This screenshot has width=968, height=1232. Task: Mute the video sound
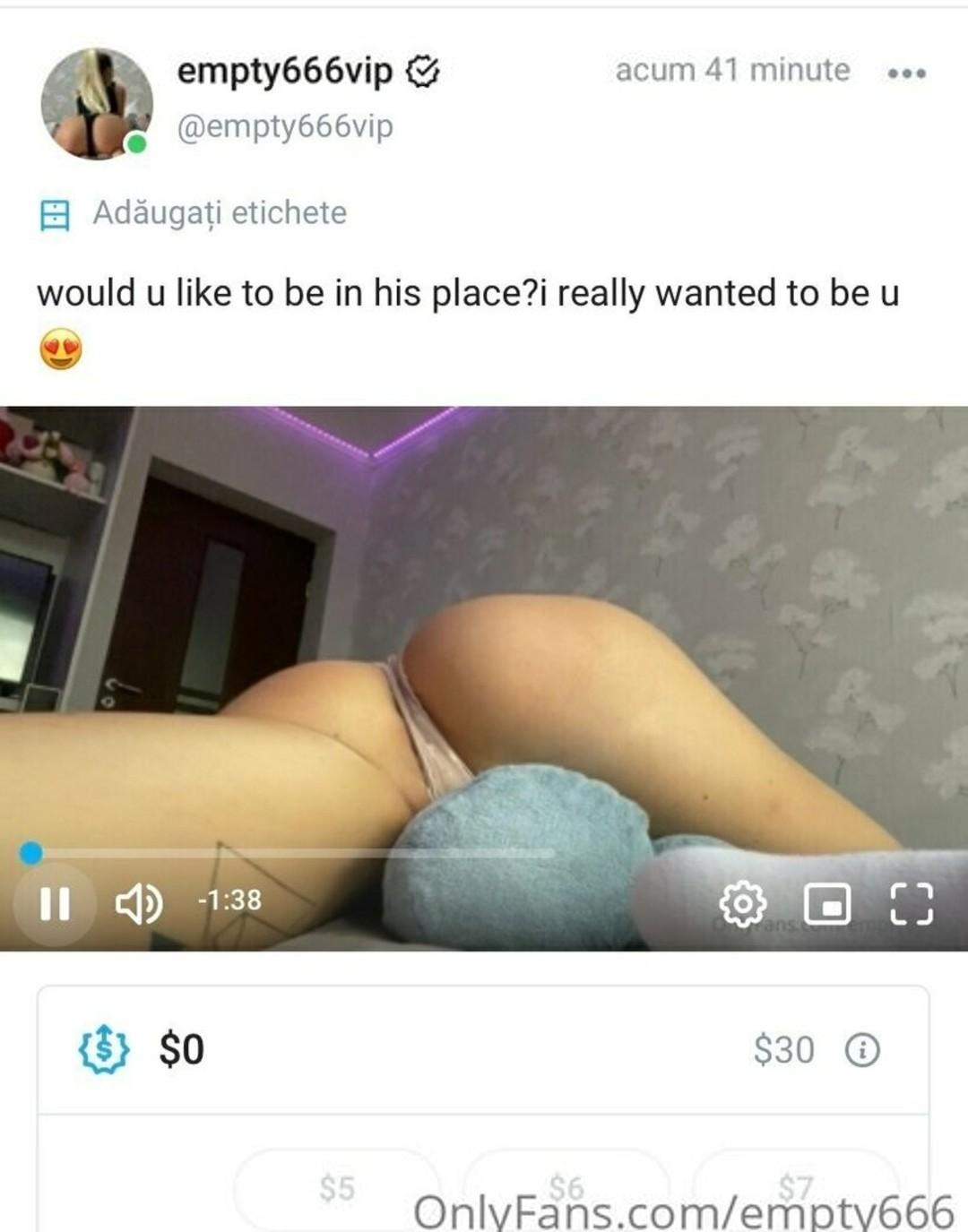pyautogui.click(x=138, y=903)
